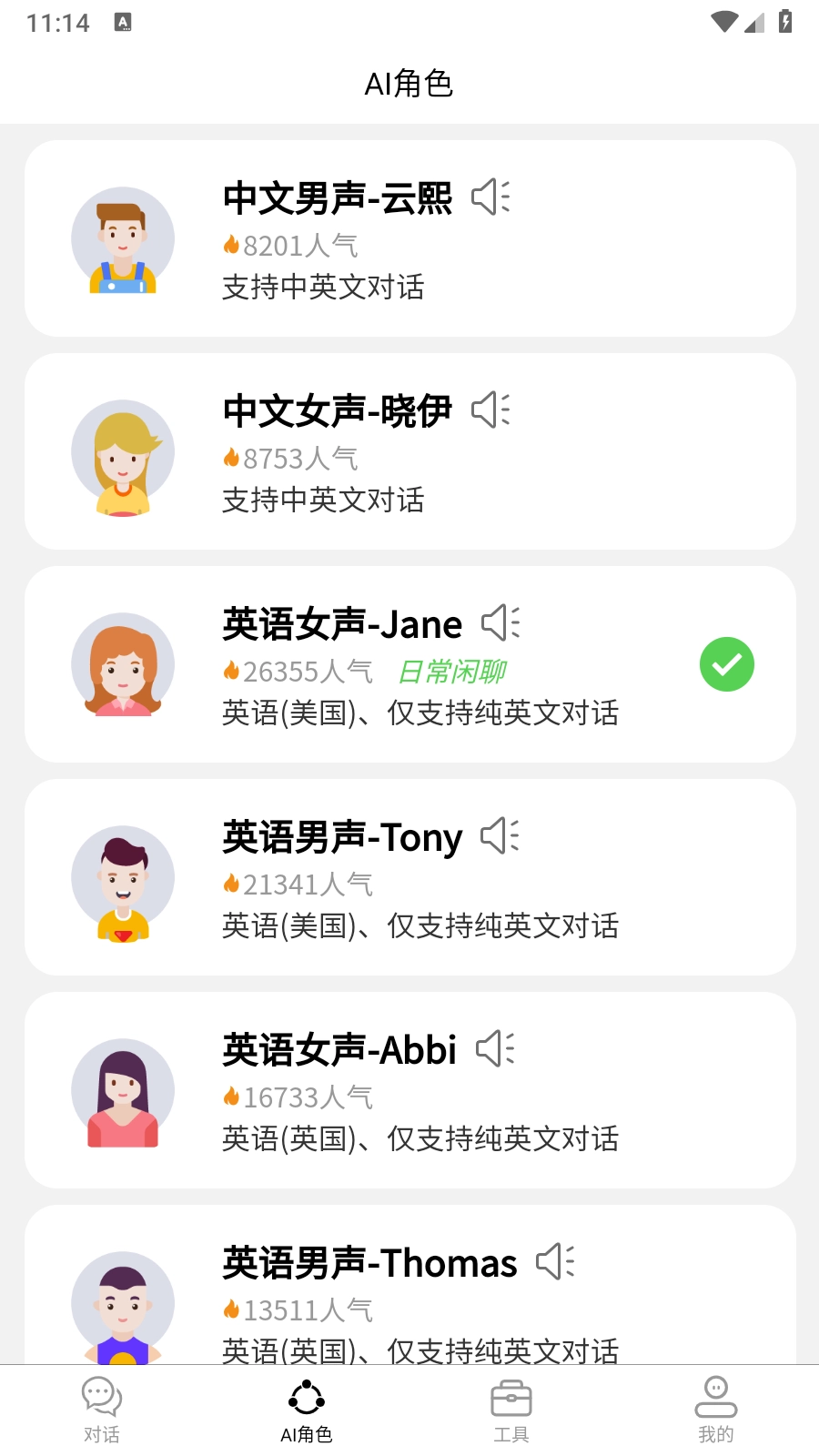The image size is (819, 1456).
Task: Select the 英语女声-Jane role card
Action: pos(409,664)
